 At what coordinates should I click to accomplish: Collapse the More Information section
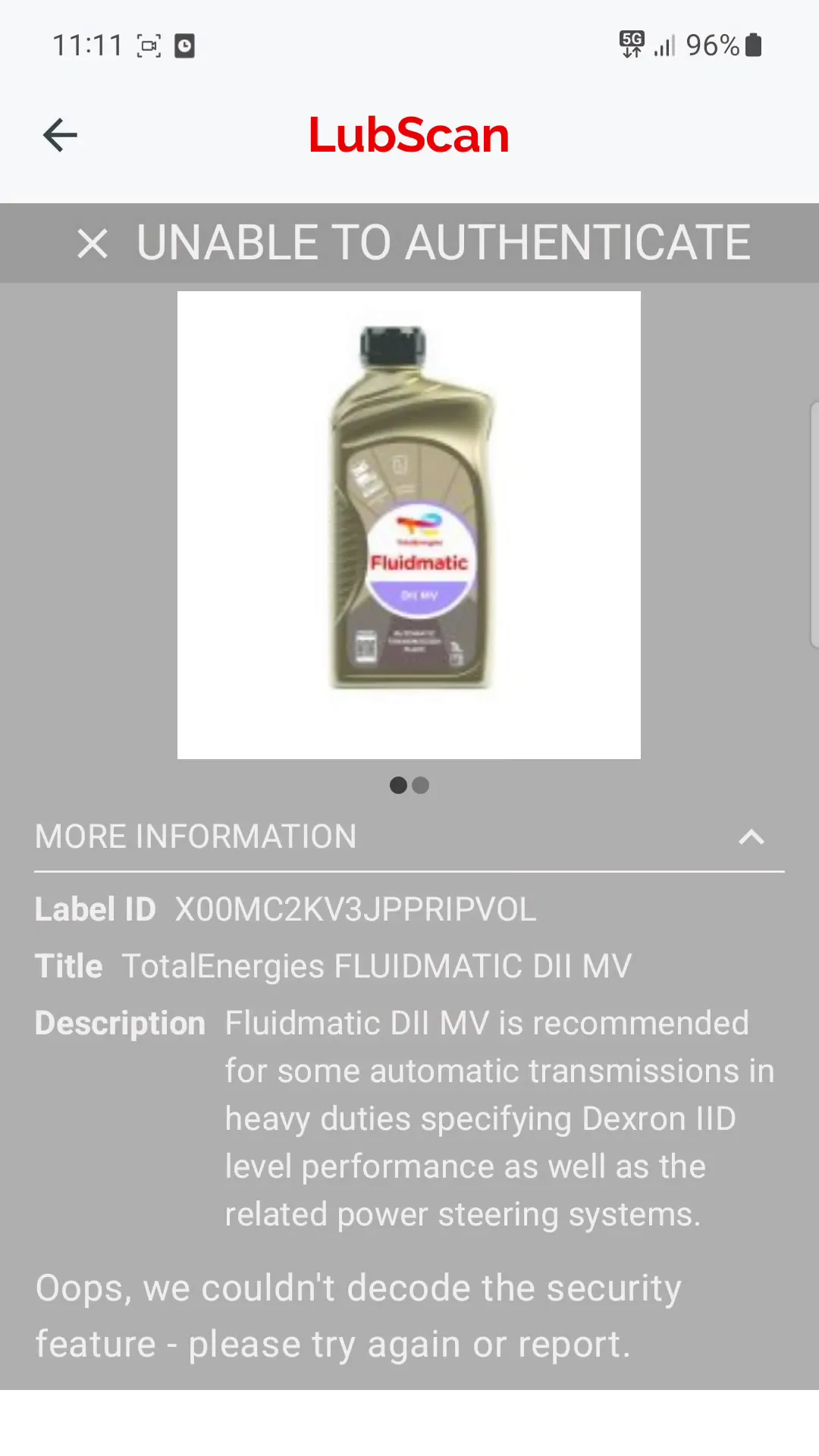(752, 837)
